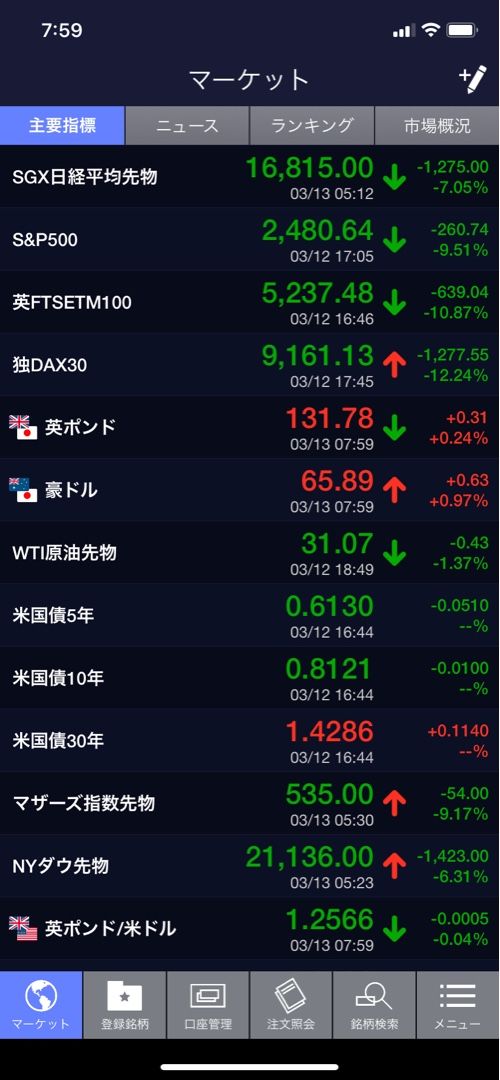The width and height of the screenshot is (500, 1080).
Task: Open the 市場概況 tab
Action: (x=437, y=125)
